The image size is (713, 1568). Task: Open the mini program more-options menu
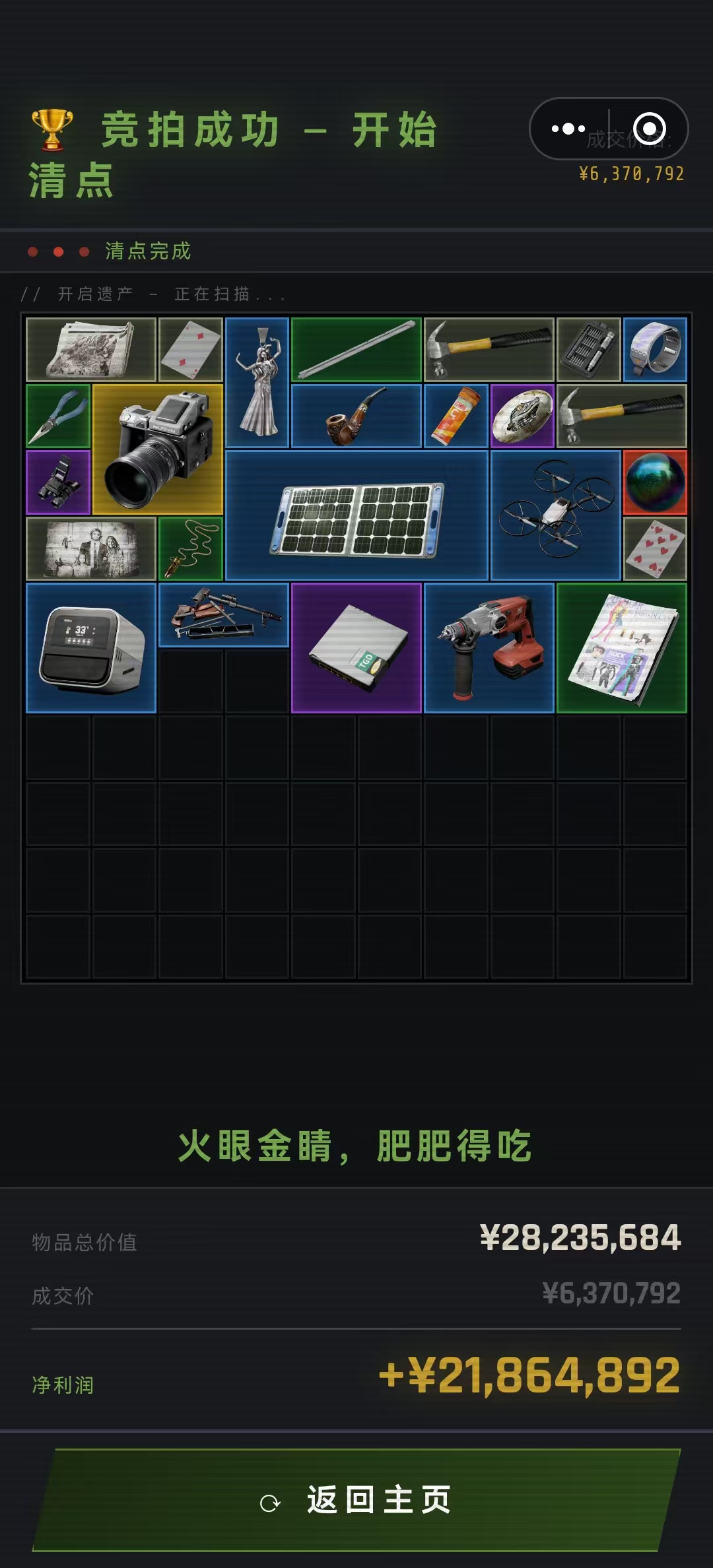pyautogui.click(x=568, y=129)
